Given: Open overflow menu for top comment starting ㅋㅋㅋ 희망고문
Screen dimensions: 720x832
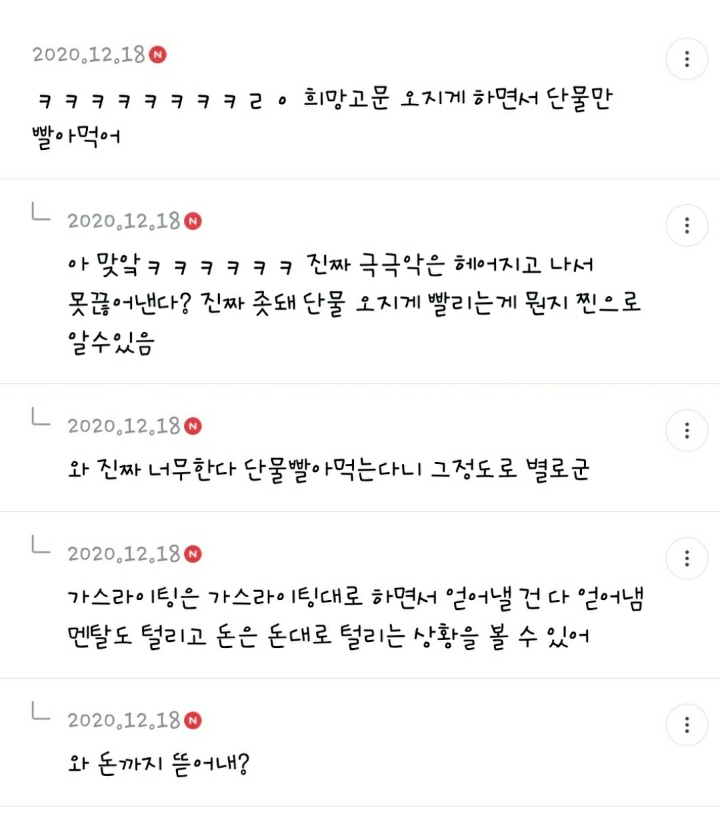Looking at the screenshot, I should click(x=687, y=59).
